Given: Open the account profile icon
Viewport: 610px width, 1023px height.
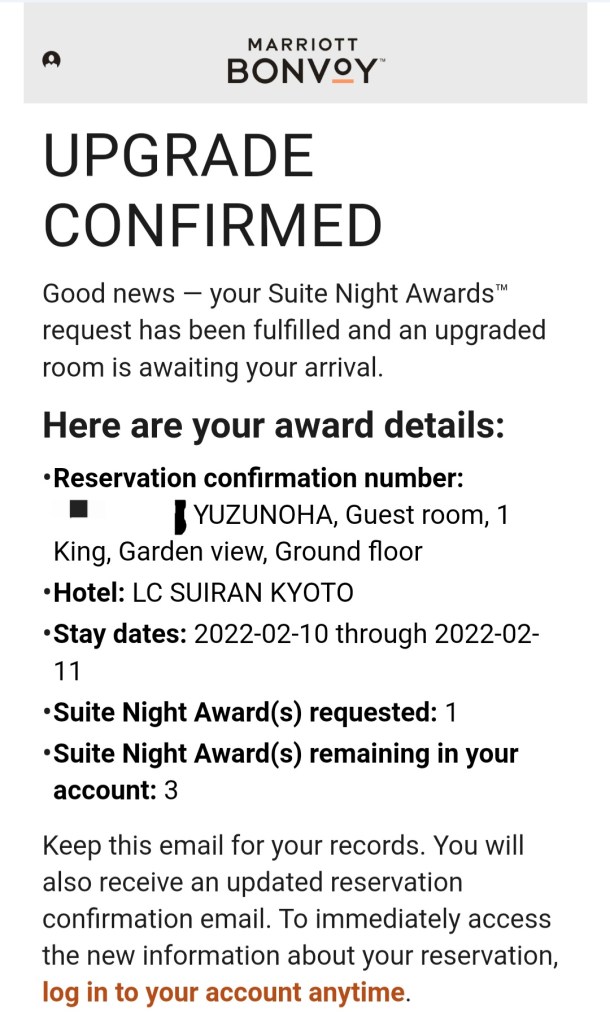Looking at the screenshot, I should [51, 60].
